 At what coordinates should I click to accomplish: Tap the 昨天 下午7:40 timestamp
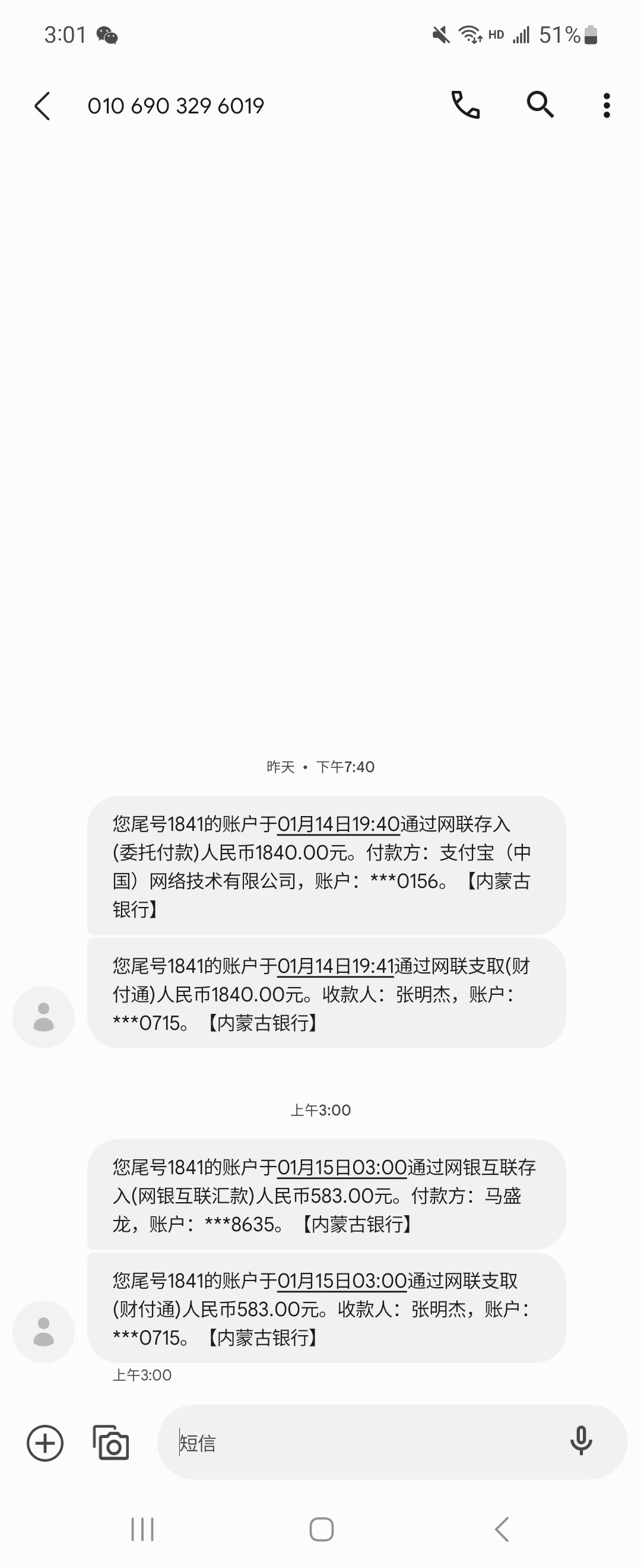(320, 767)
